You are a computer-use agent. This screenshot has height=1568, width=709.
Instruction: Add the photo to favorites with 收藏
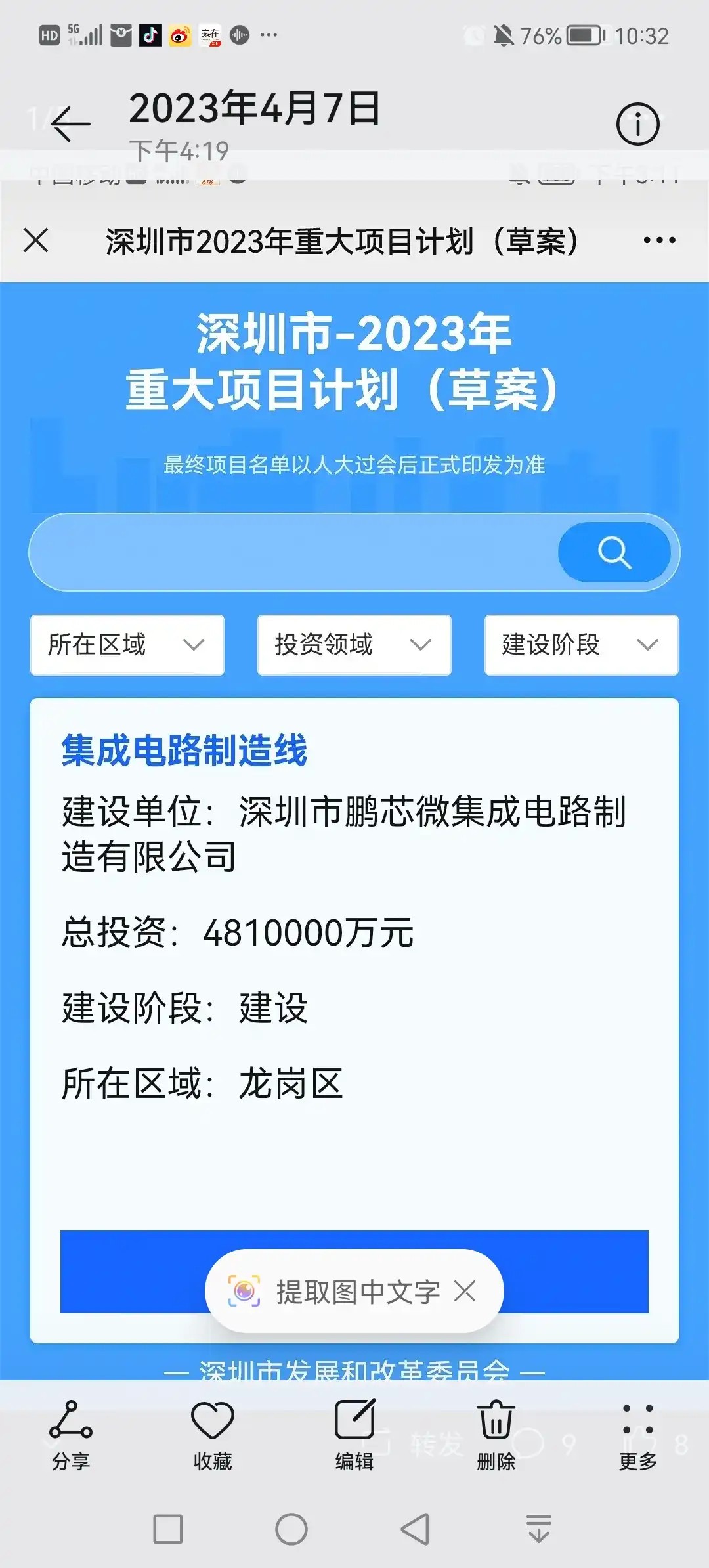212,1435
